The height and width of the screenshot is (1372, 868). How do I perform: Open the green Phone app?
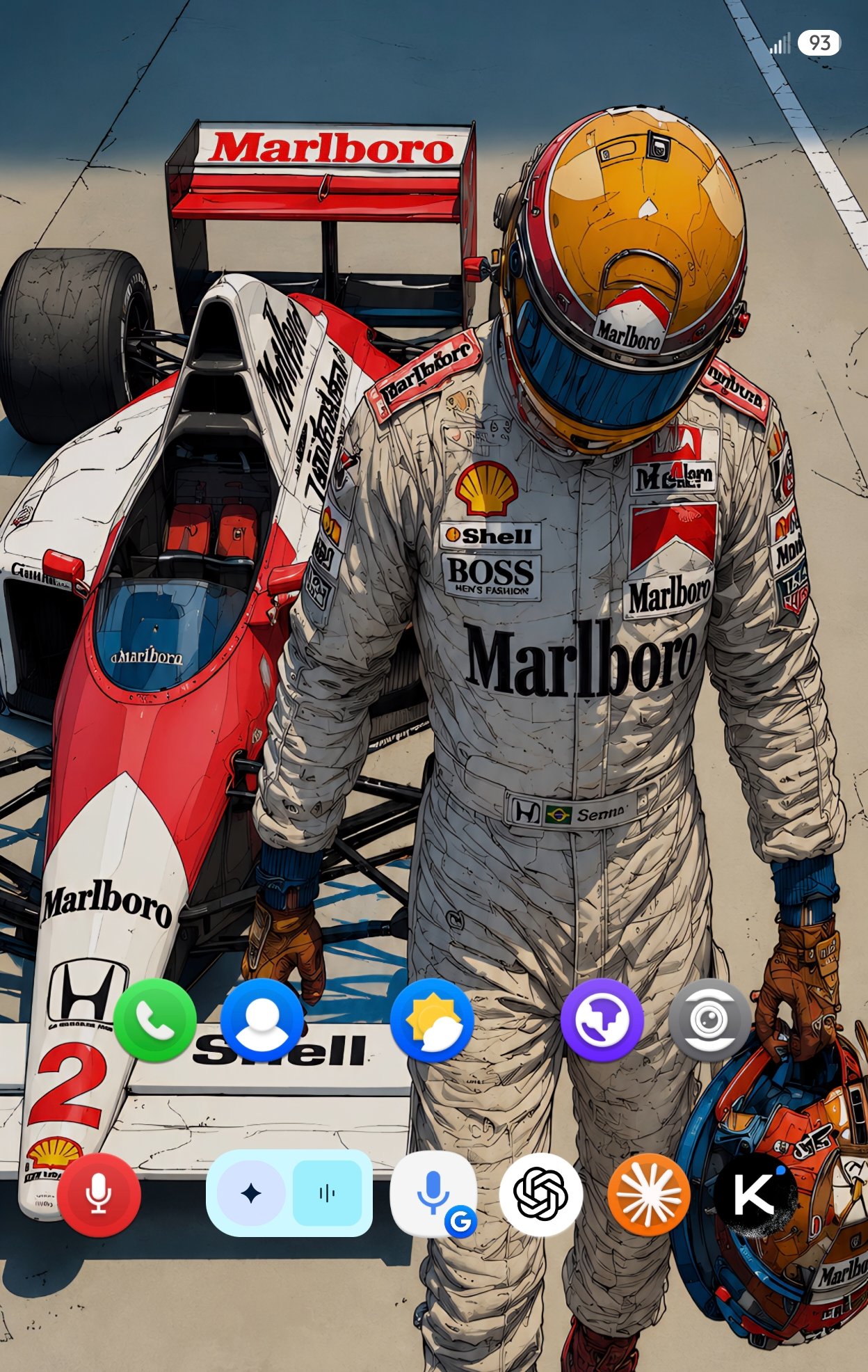click(x=154, y=1020)
